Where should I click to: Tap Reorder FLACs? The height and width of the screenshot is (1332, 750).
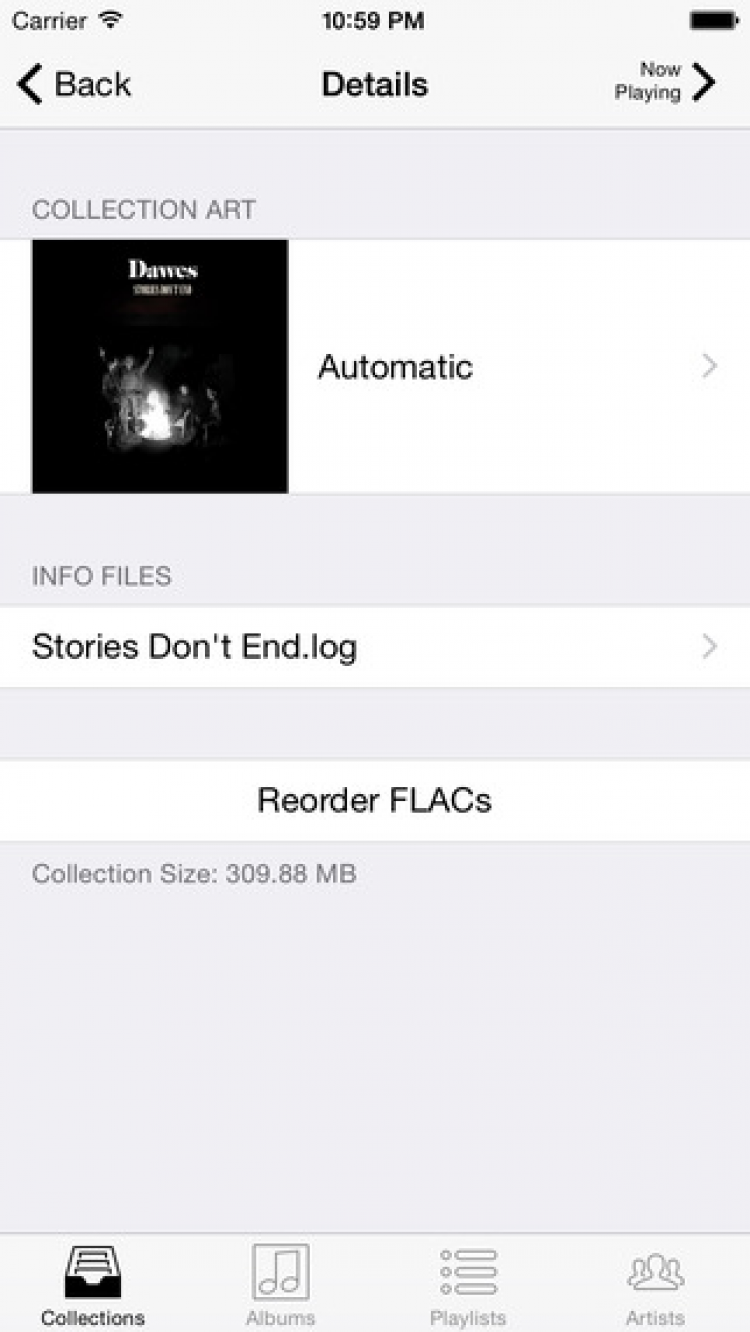coord(375,801)
